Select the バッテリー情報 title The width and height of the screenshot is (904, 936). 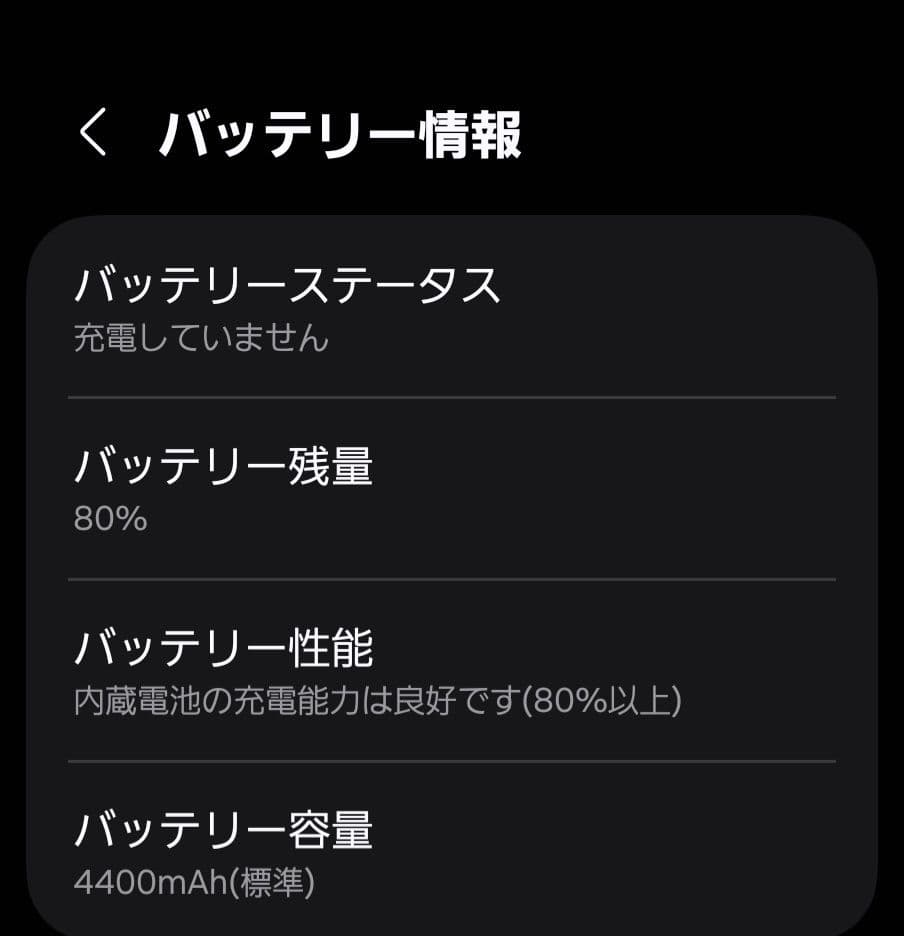340,132
